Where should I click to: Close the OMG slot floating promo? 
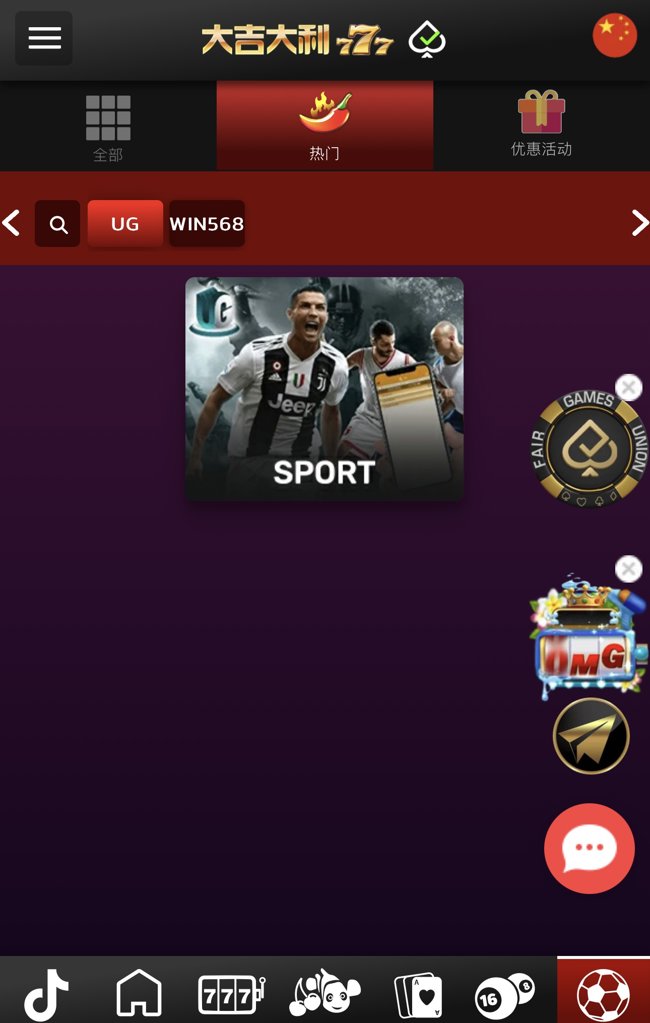click(628, 569)
